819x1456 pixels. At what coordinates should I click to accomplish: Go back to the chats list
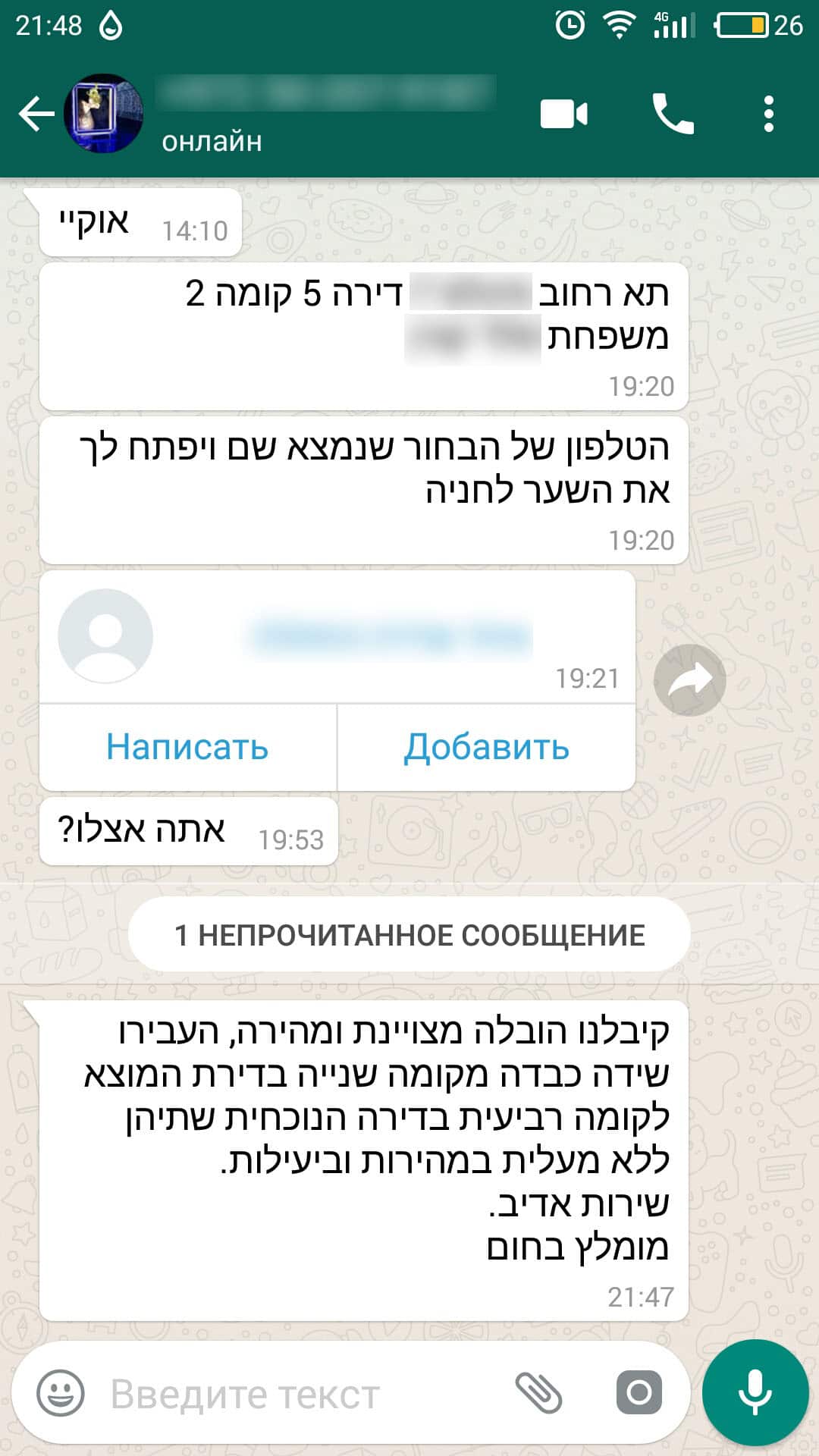[36, 115]
